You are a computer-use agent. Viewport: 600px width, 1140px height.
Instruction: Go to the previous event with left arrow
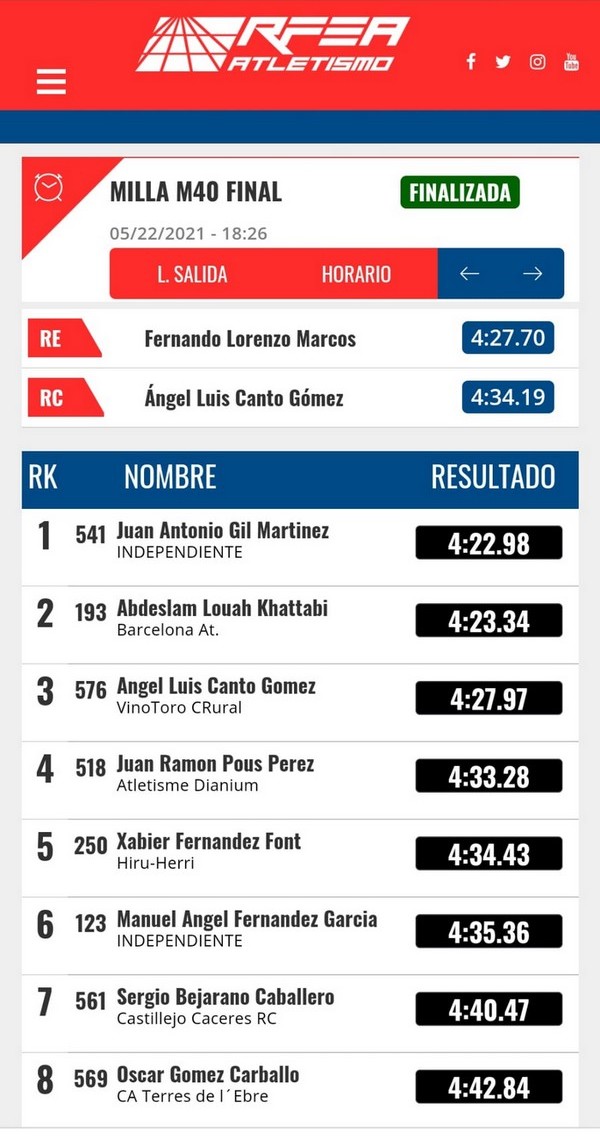tap(469, 274)
